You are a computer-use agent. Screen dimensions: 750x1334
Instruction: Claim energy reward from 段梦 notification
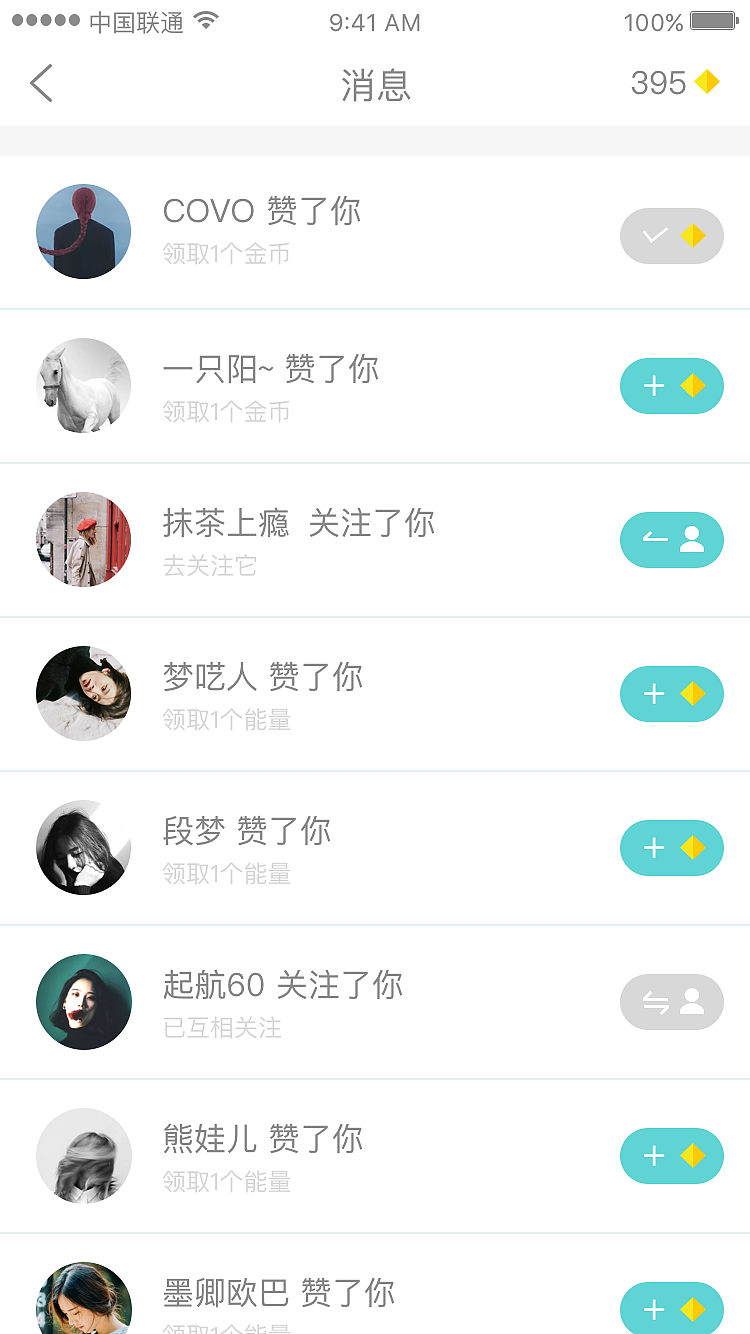pos(671,848)
